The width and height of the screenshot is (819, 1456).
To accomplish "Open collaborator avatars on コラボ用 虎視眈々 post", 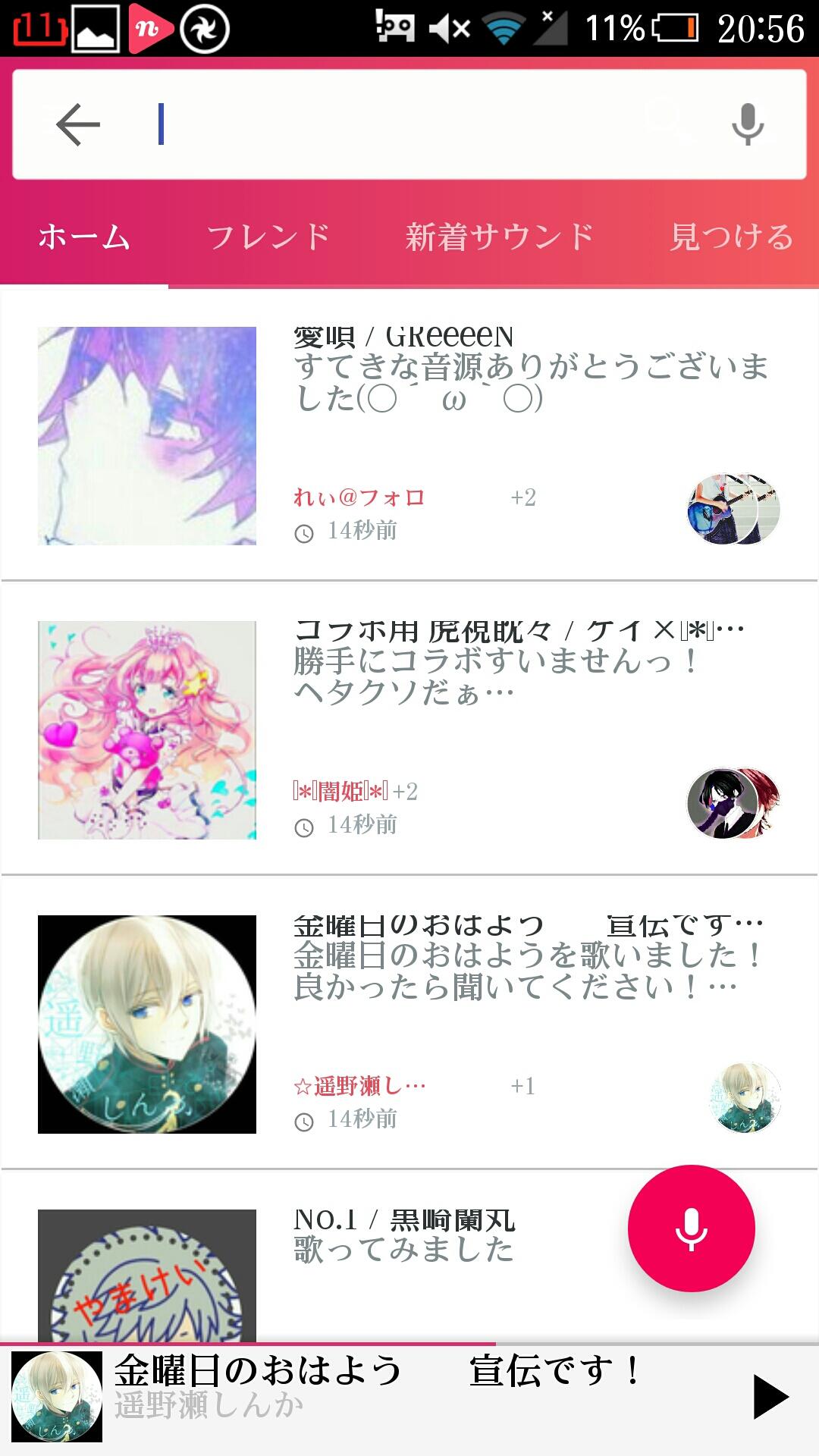I will tap(733, 804).
